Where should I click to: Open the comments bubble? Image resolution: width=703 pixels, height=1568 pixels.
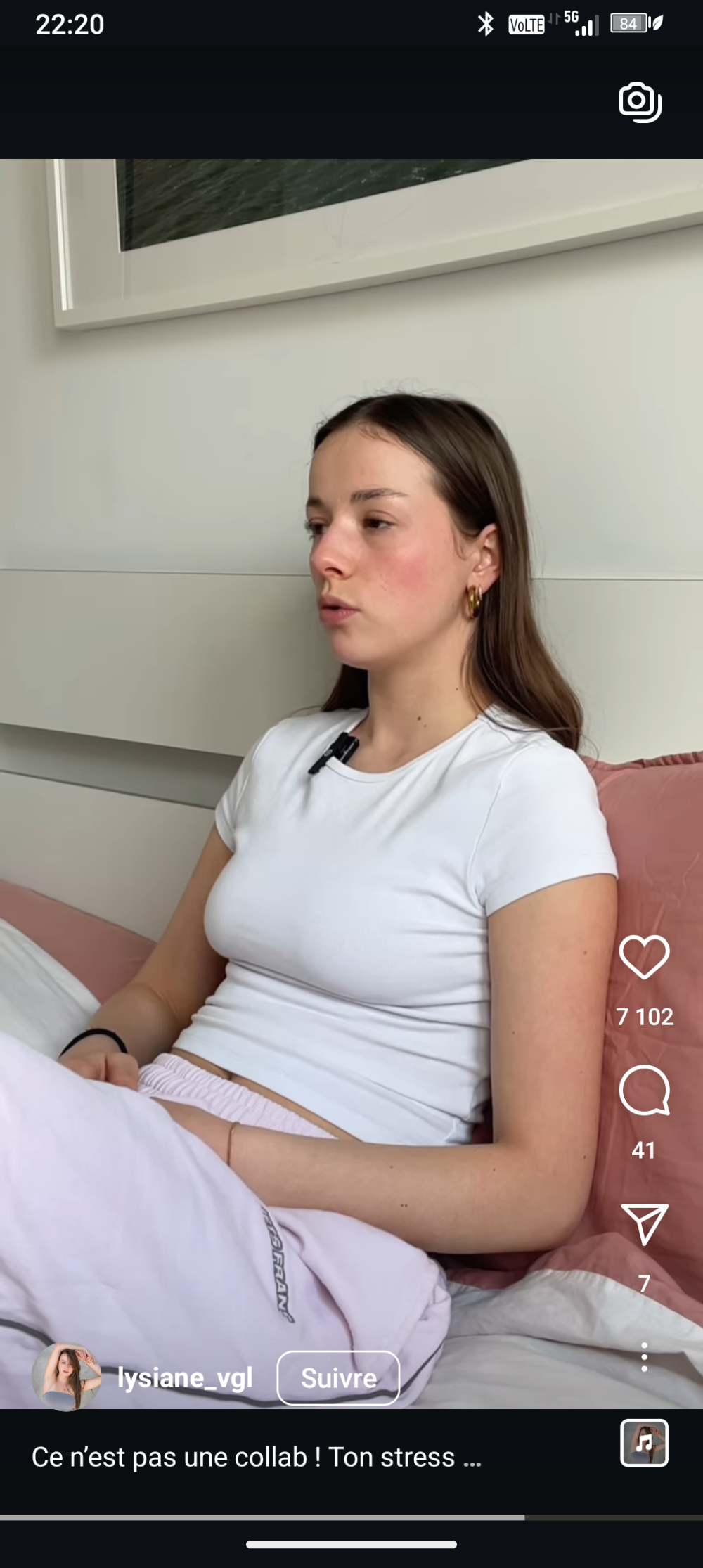644,1091
